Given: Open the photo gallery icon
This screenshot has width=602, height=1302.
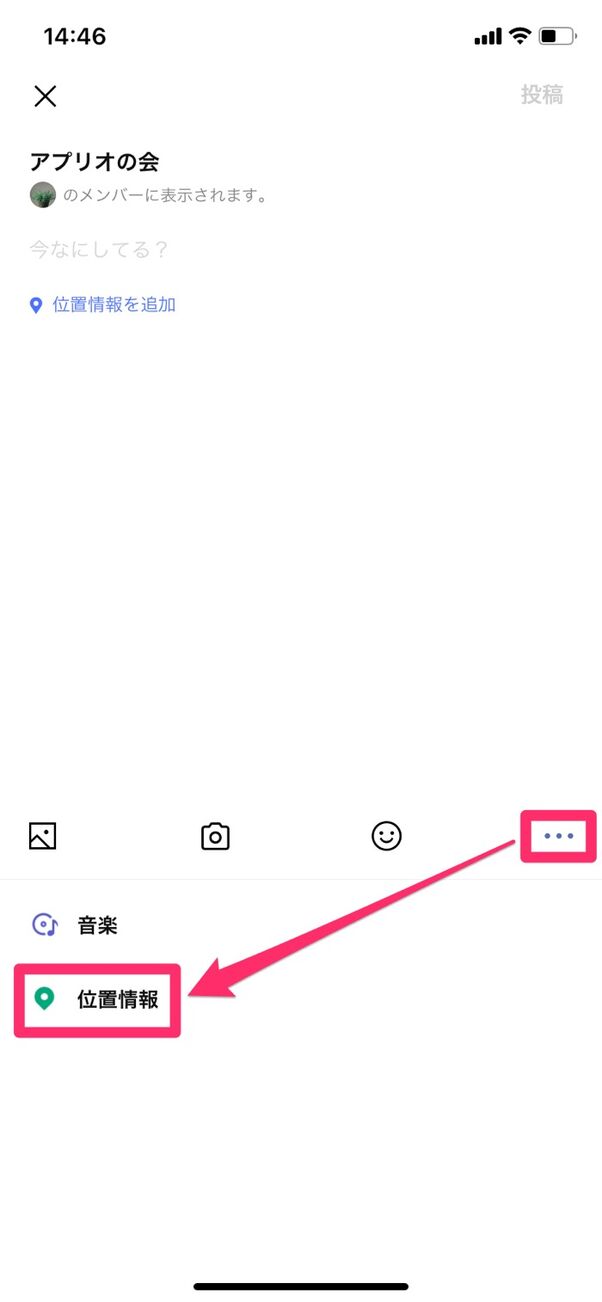Looking at the screenshot, I should [x=43, y=836].
